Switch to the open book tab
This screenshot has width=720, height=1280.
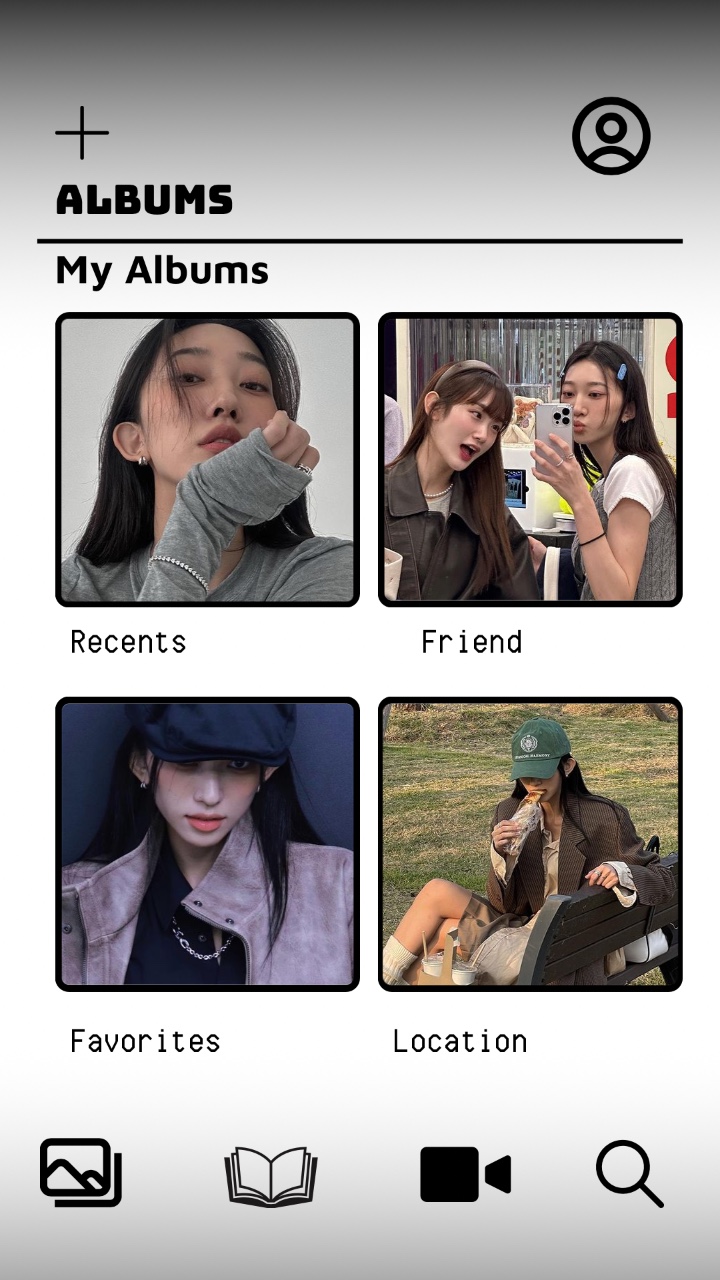[x=271, y=1175]
